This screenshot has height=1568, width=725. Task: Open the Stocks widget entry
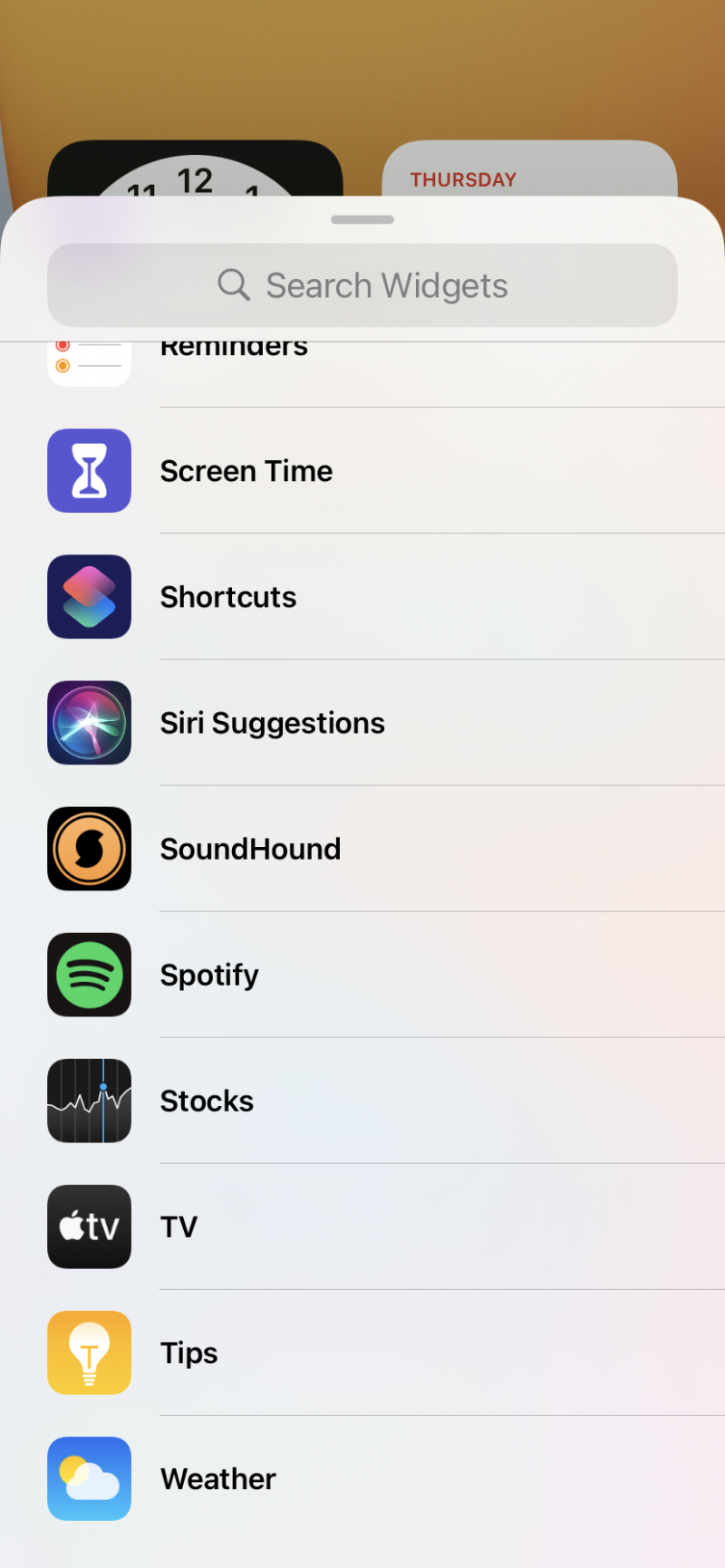pyautogui.click(x=362, y=1101)
